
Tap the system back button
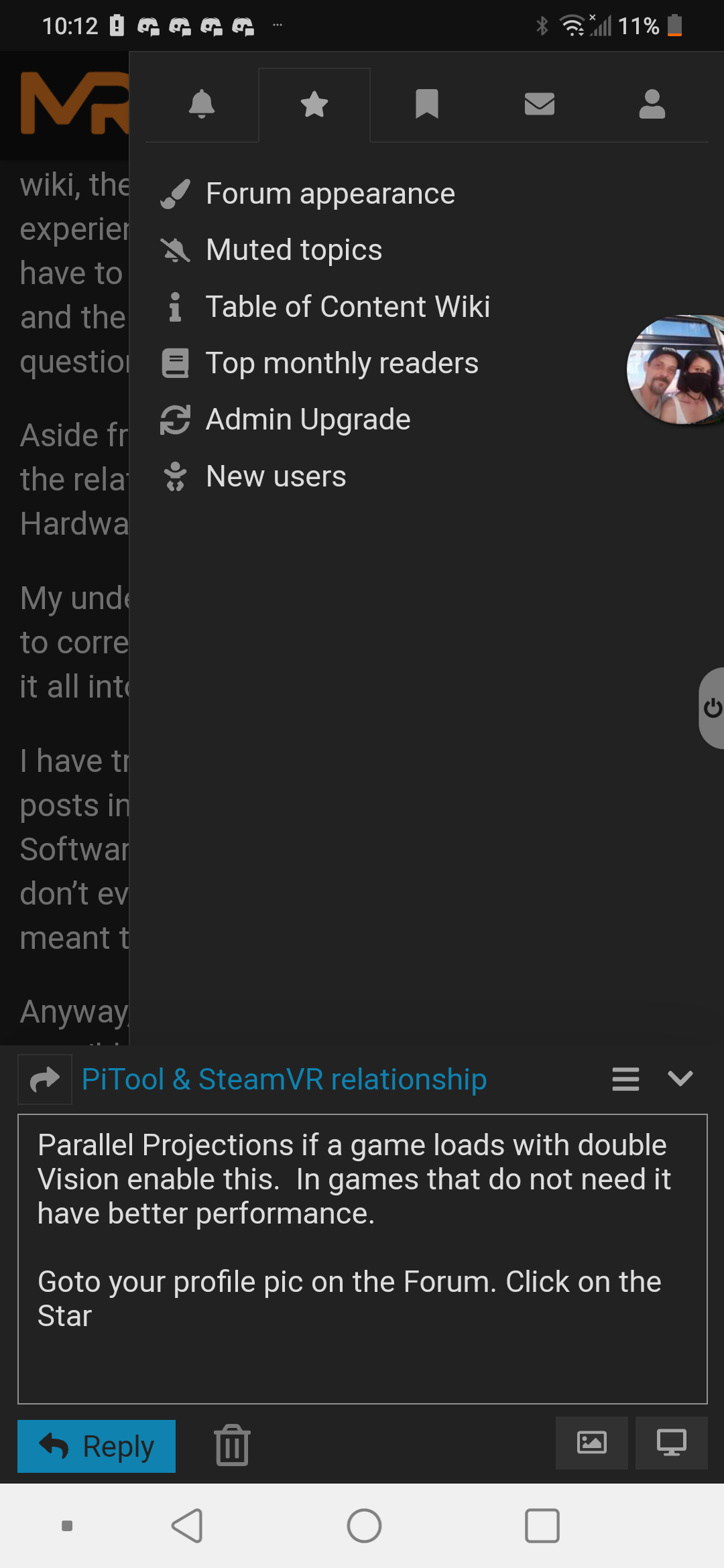(187, 1526)
